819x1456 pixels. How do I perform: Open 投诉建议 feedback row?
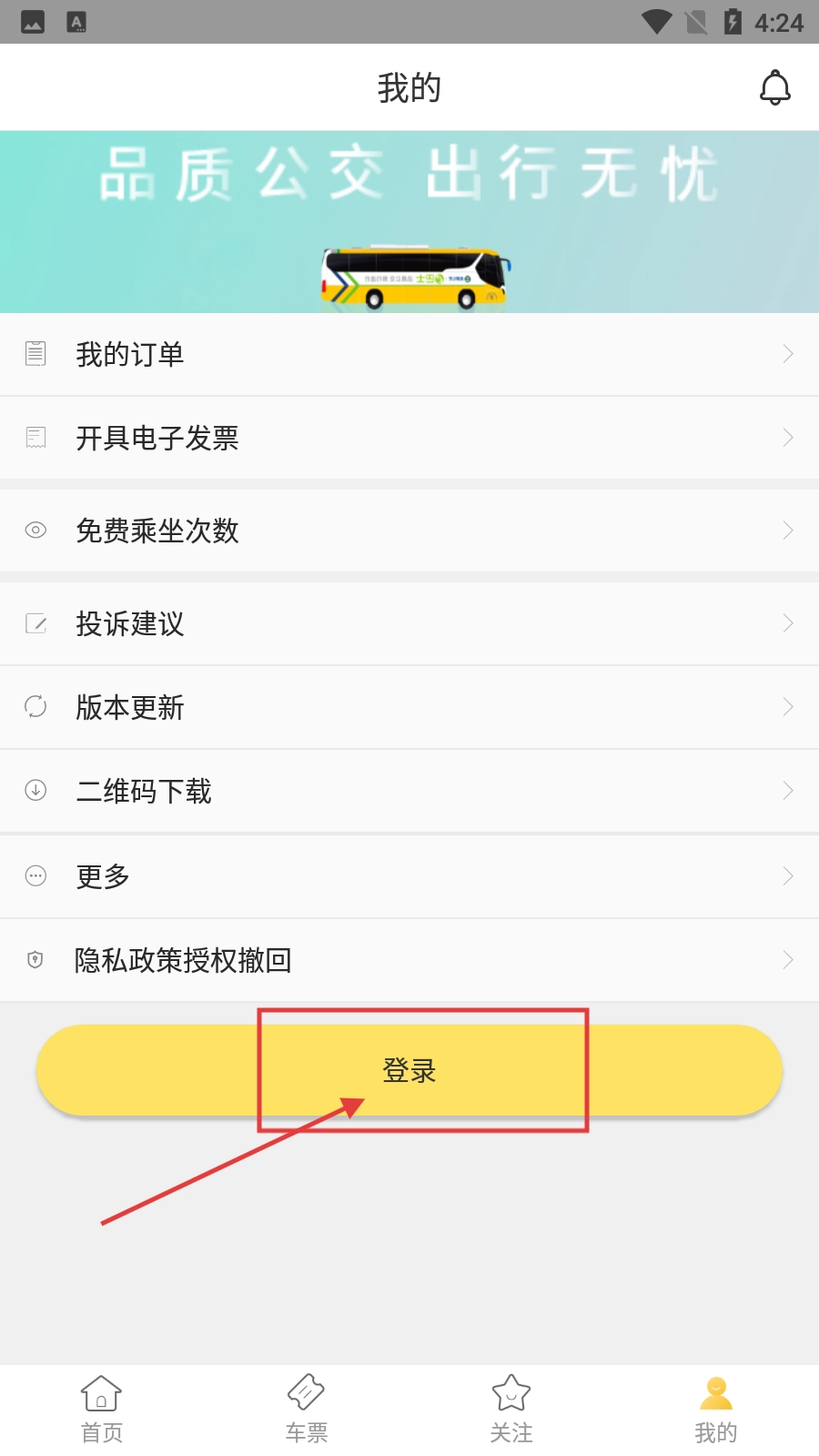[409, 623]
